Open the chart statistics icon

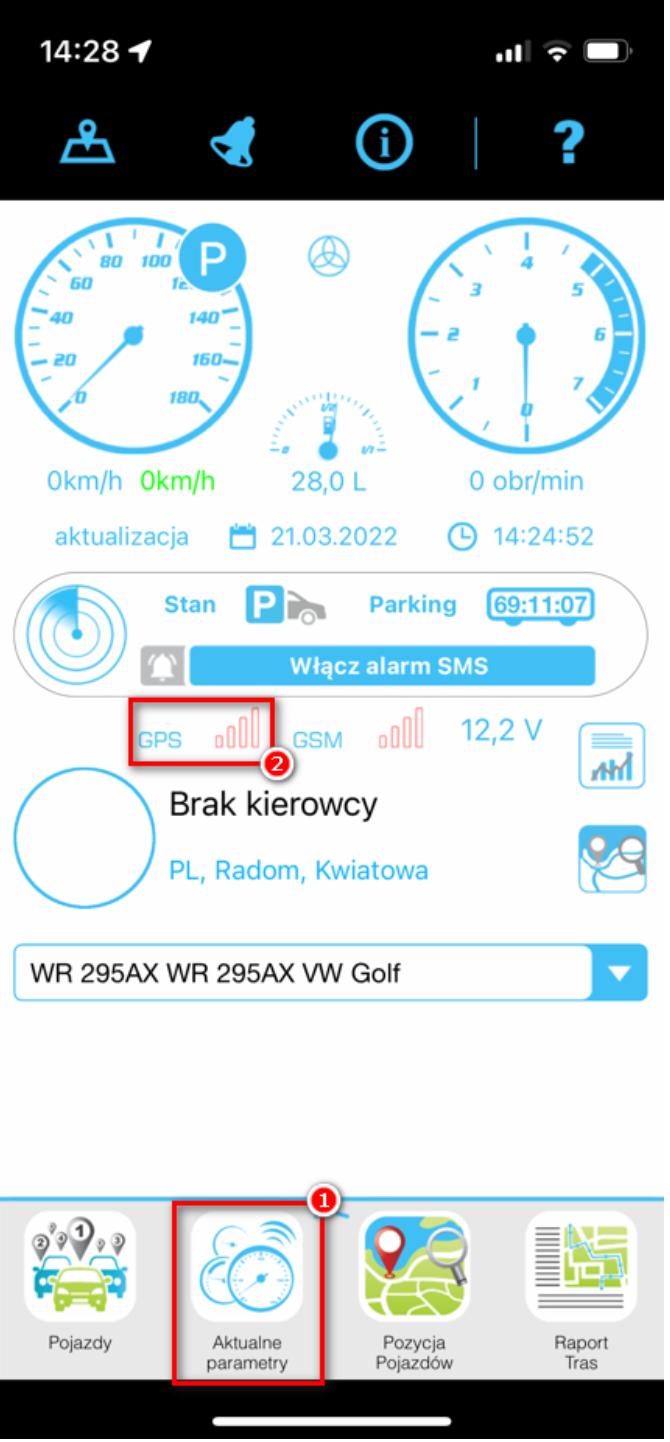612,756
